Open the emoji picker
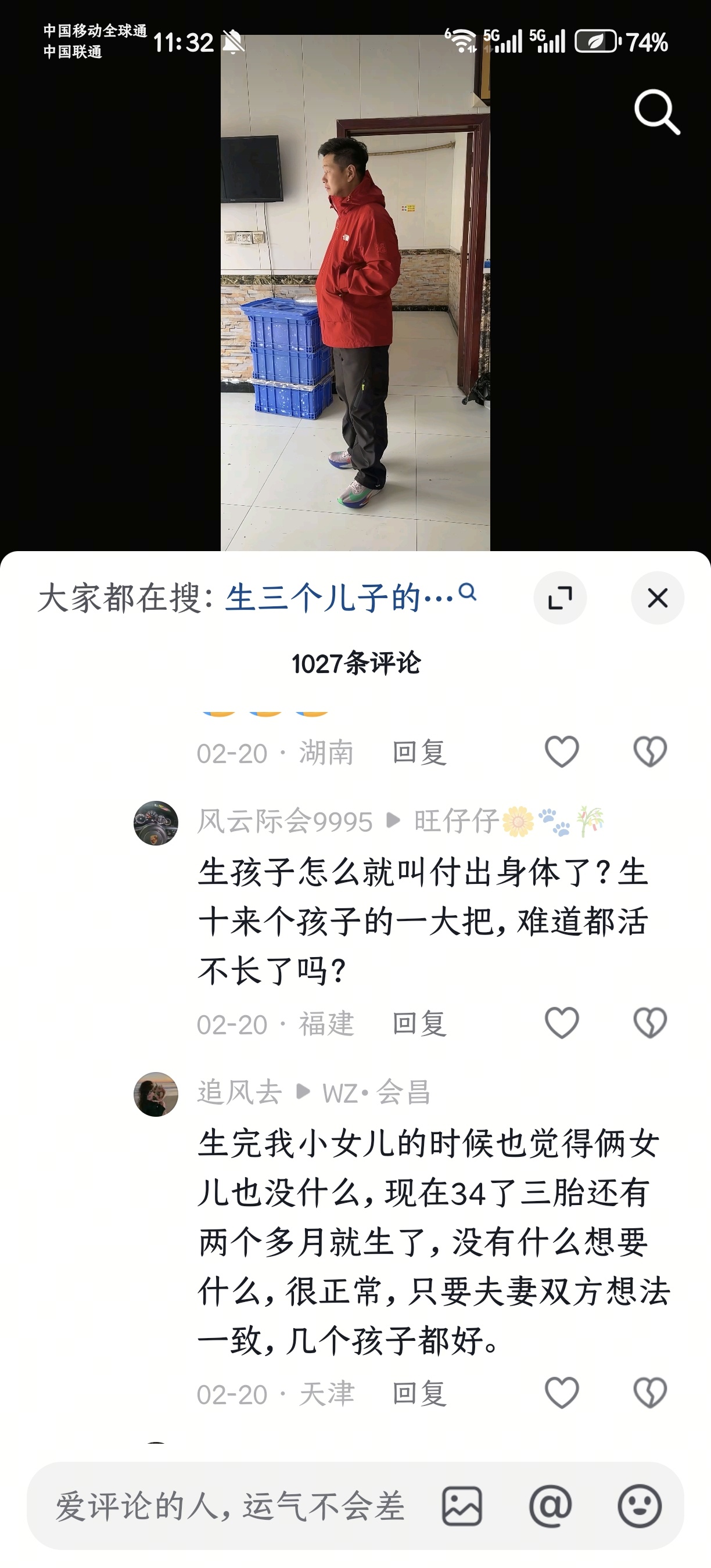The height and width of the screenshot is (1568, 711). pyautogui.click(x=639, y=1506)
